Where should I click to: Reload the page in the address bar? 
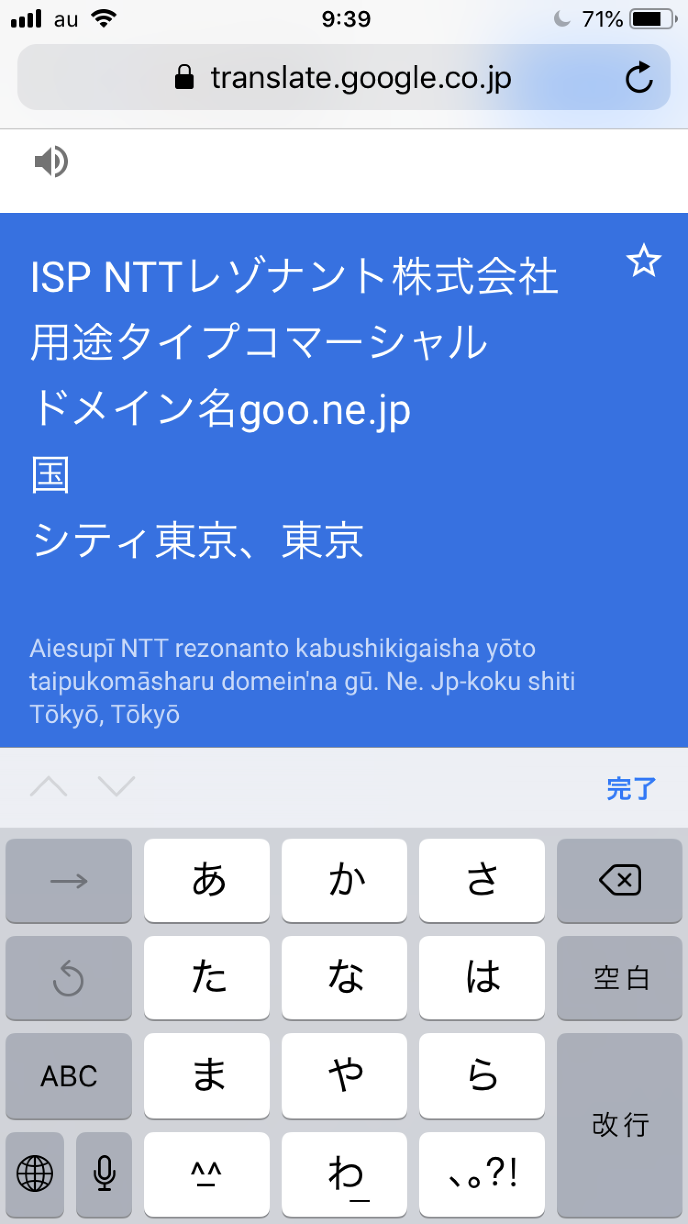point(638,78)
